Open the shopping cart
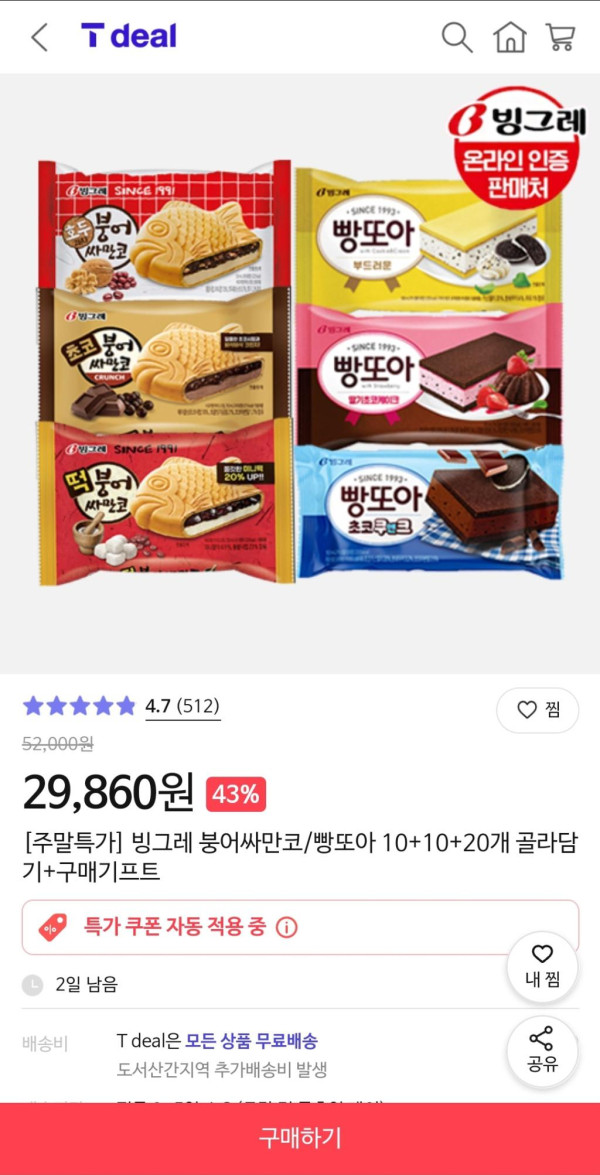 560,38
